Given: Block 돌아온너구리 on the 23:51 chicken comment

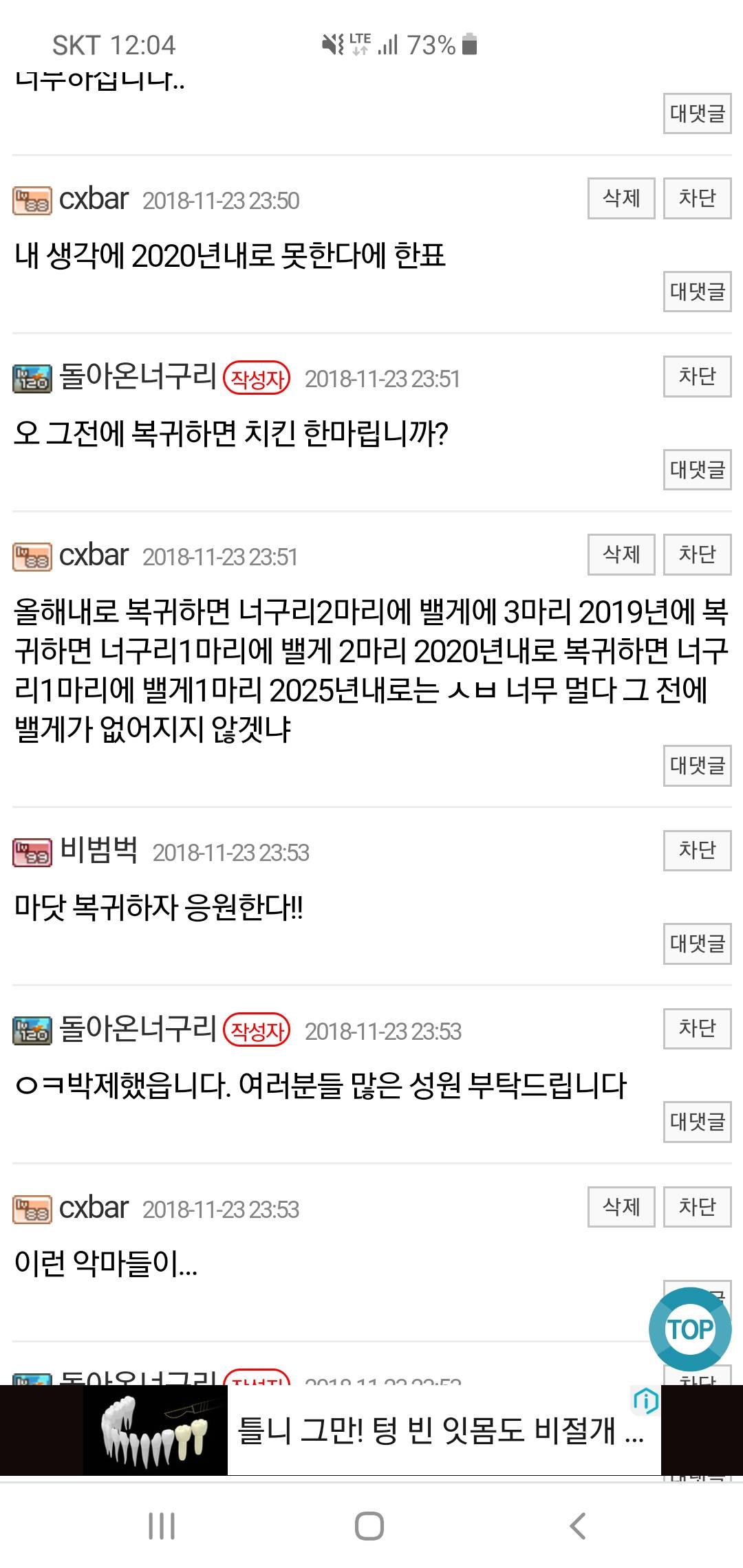Looking at the screenshot, I should point(696,376).
